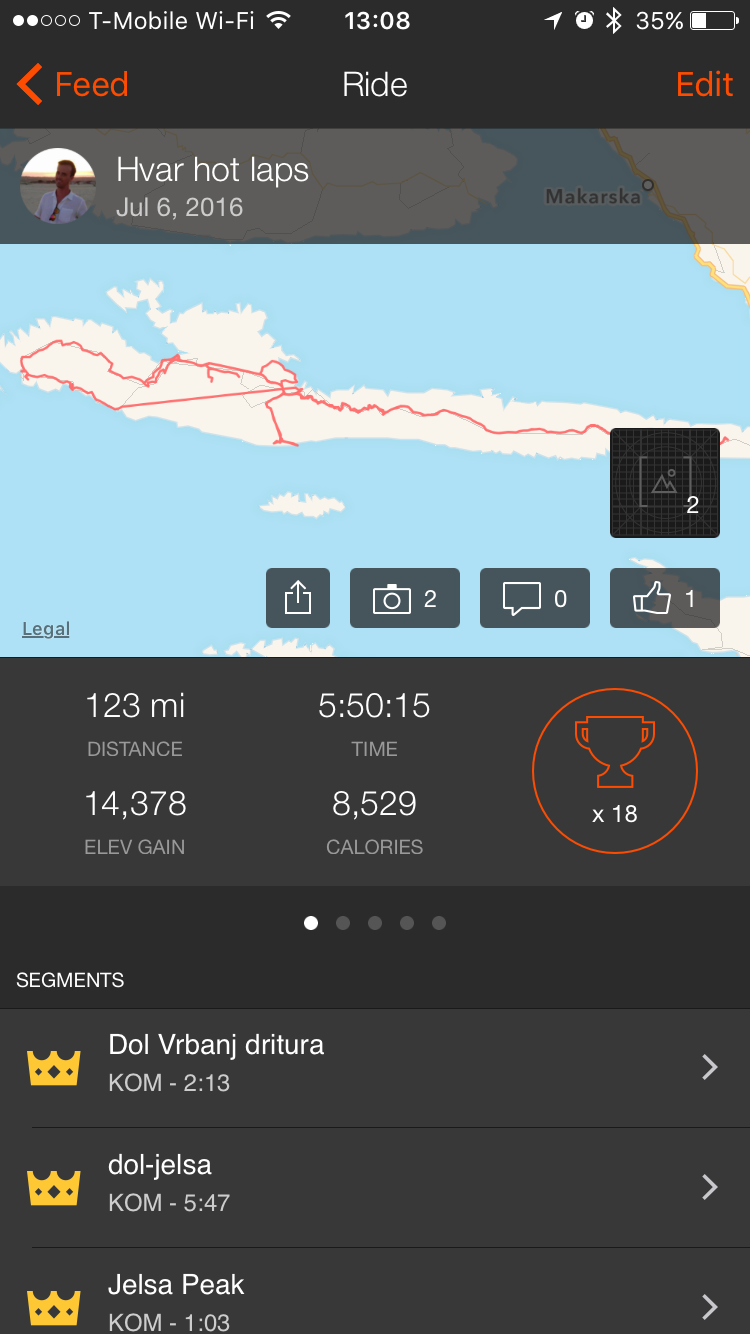The height and width of the screenshot is (1334, 750).
Task: Open the Legal link on the map
Action: coord(46,629)
